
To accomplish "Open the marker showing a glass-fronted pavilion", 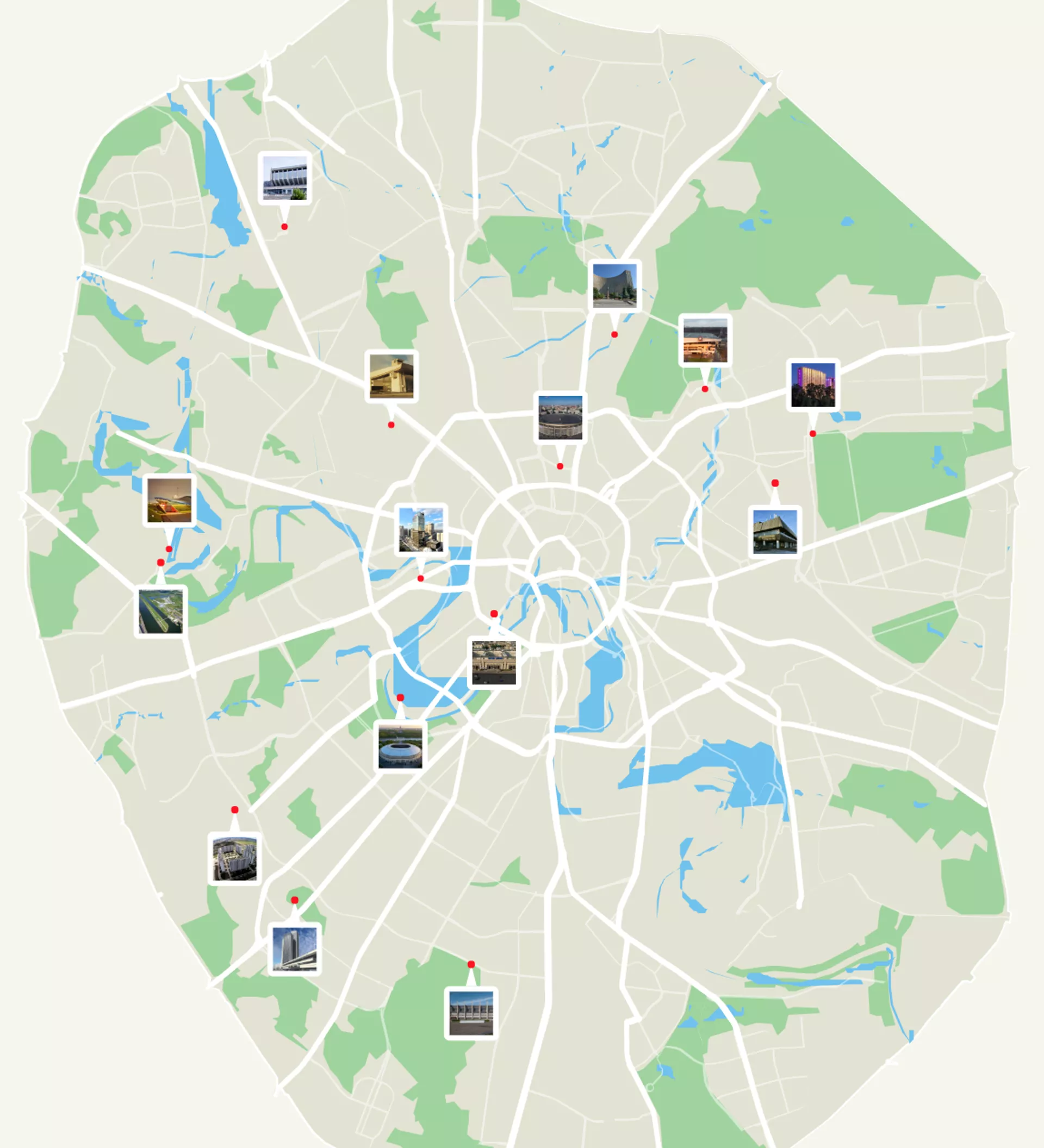I will pyautogui.click(x=285, y=178).
